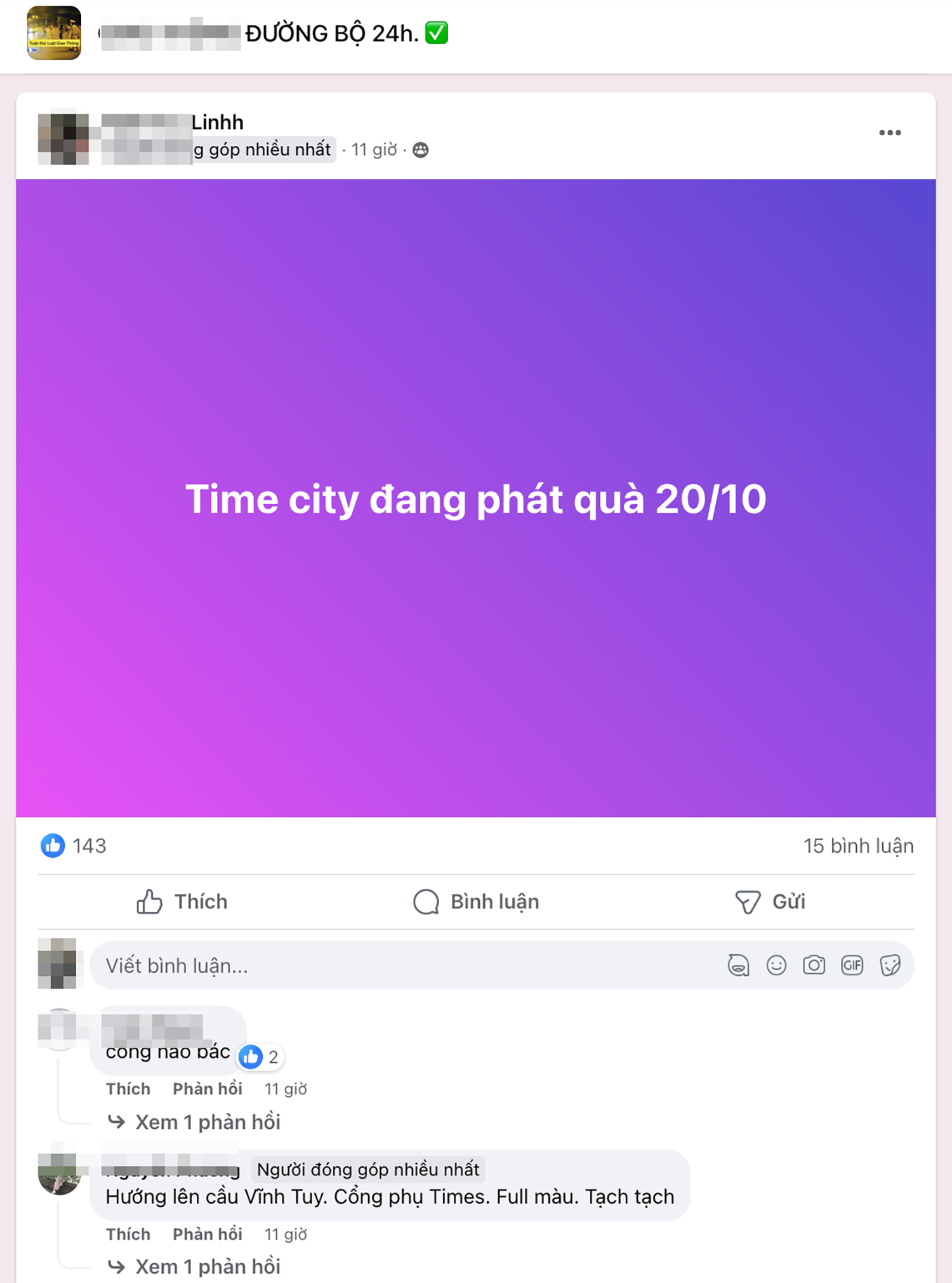952x1283 pixels.
Task: Open the post's three-dot overflow menu
Action: (x=890, y=133)
